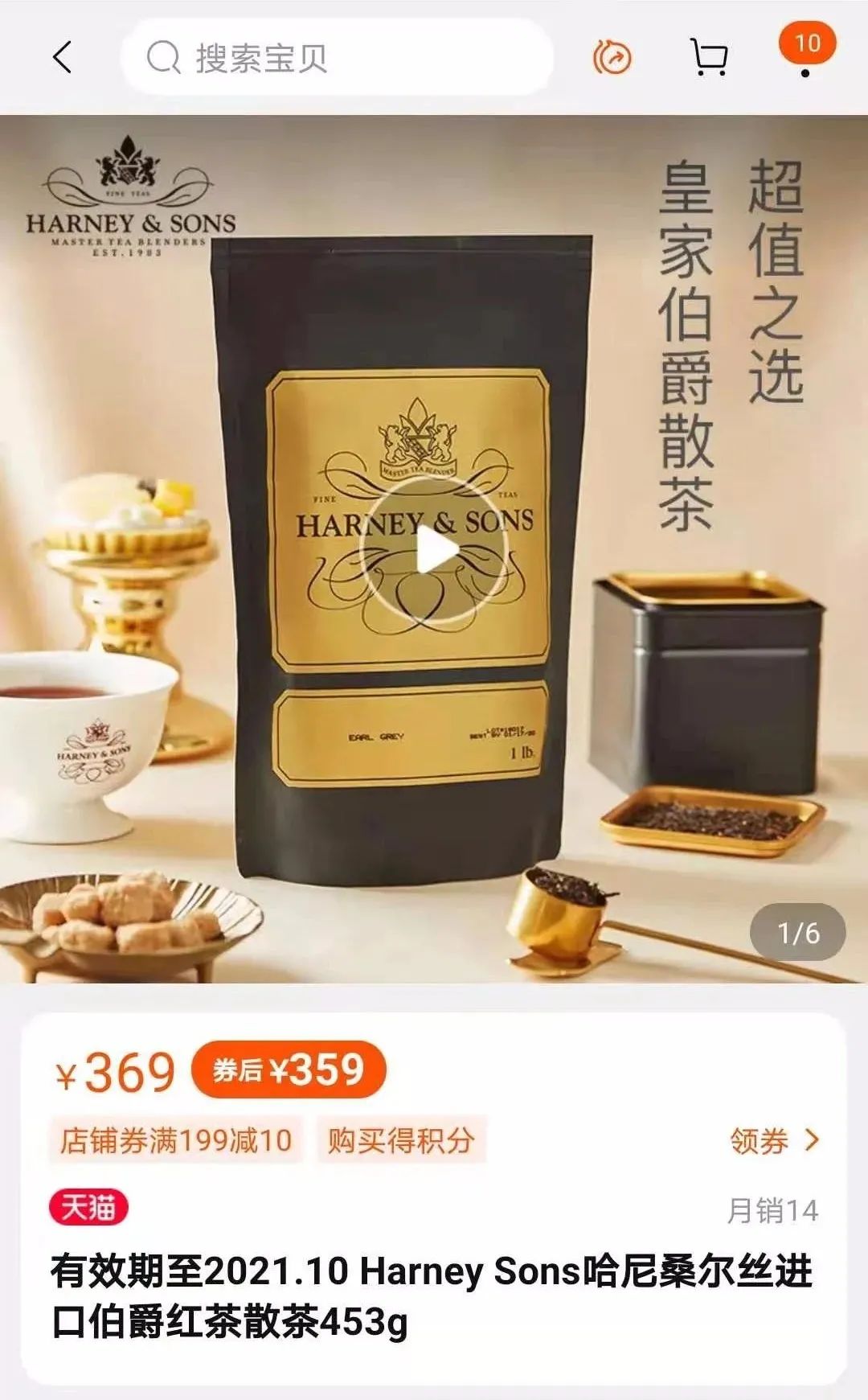Screen dimensions: 868x1400
Task: Open the image counter 1/6 indicator
Action: 796,930
